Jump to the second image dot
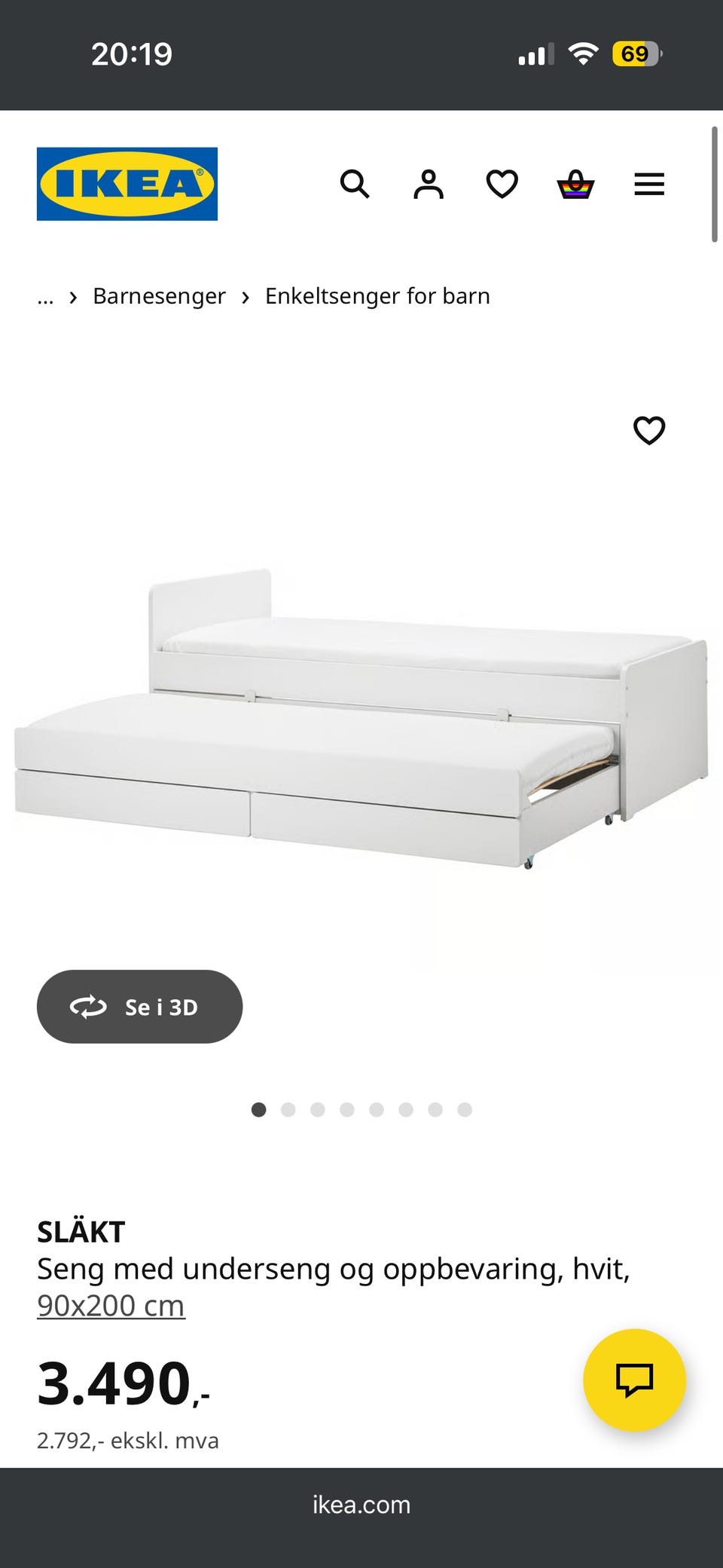This screenshot has width=723, height=1568. (288, 1109)
